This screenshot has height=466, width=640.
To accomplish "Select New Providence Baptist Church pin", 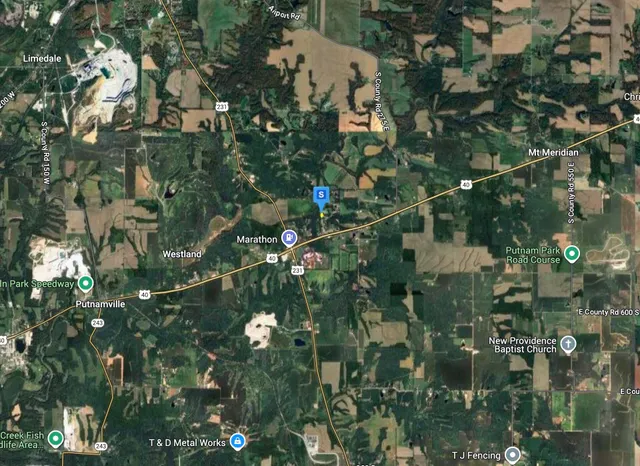I will pos(569,345).
